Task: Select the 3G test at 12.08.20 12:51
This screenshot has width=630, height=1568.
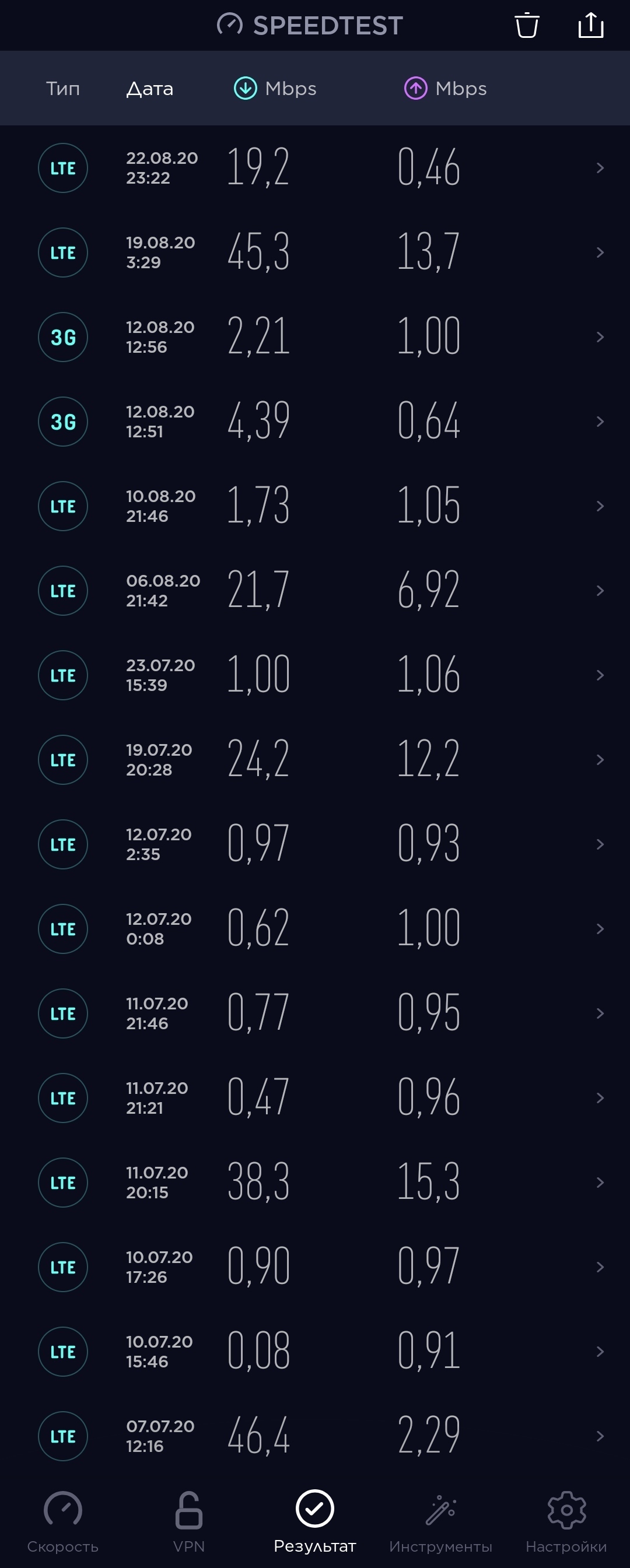Action: (x=314, y=422)
